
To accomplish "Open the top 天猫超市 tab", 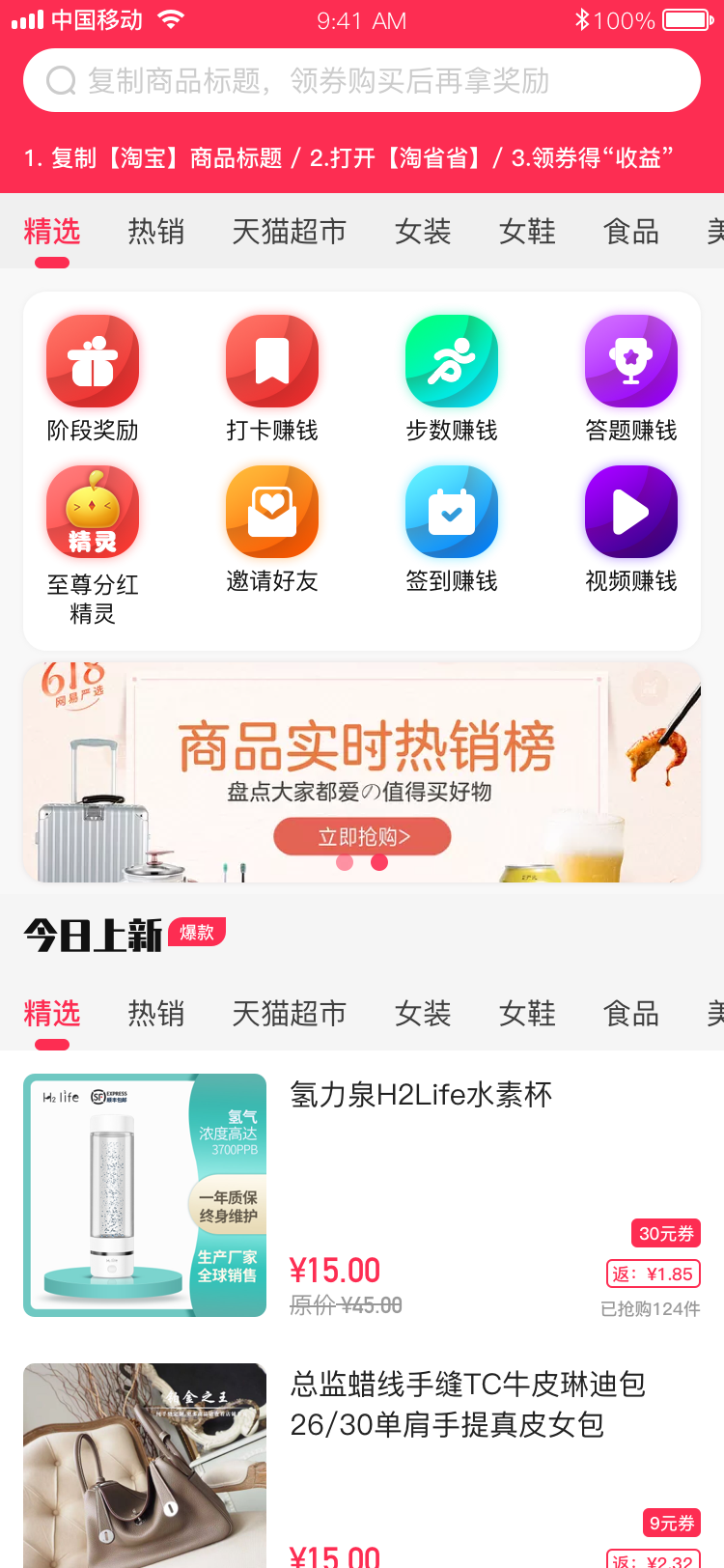I will click(289, 232).
